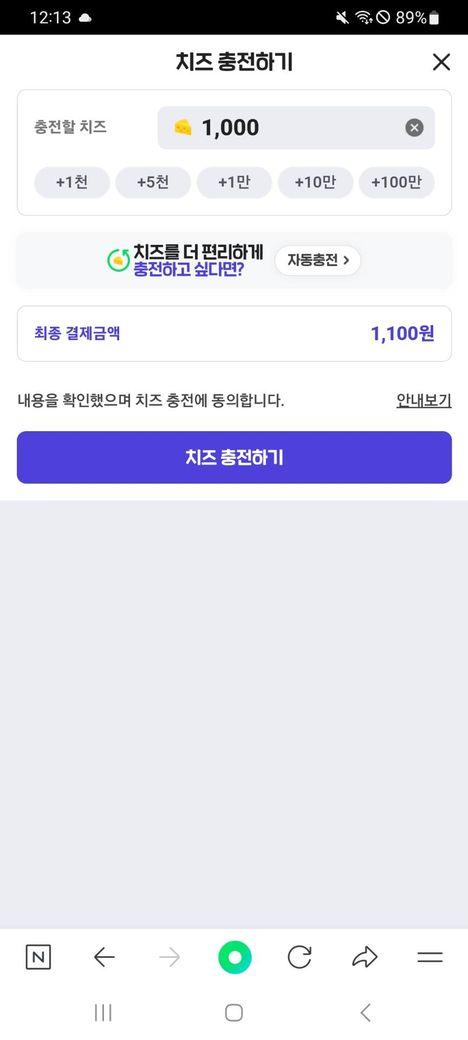Viewport: 468px width, 1040px height.
Task: Reload the page
Action: [x=300, y=957]
